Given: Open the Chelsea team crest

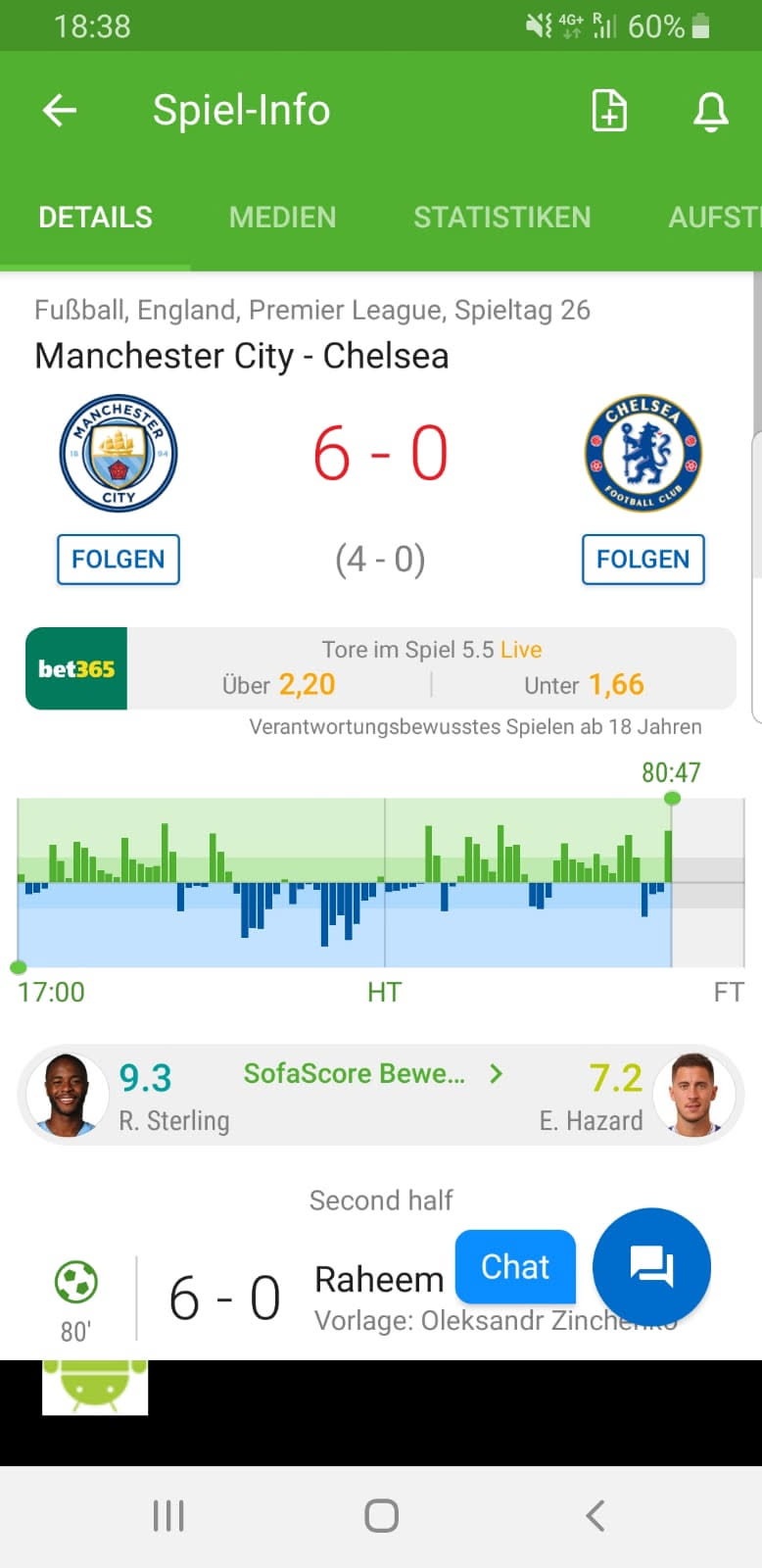Looking at the screenshot, I should click(x=643, y=453).
